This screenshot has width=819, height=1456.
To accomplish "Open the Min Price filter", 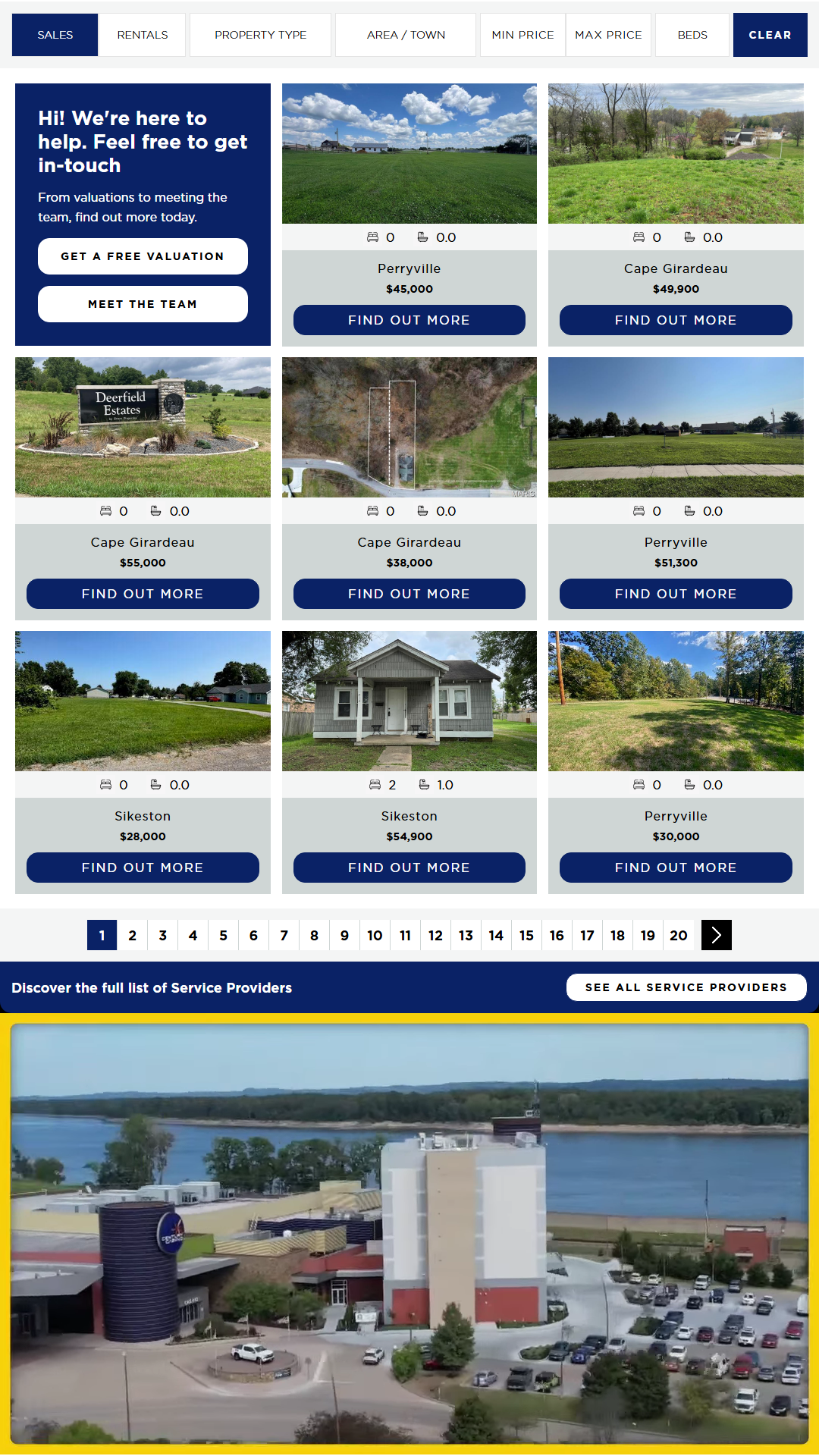I will [522, 35].
